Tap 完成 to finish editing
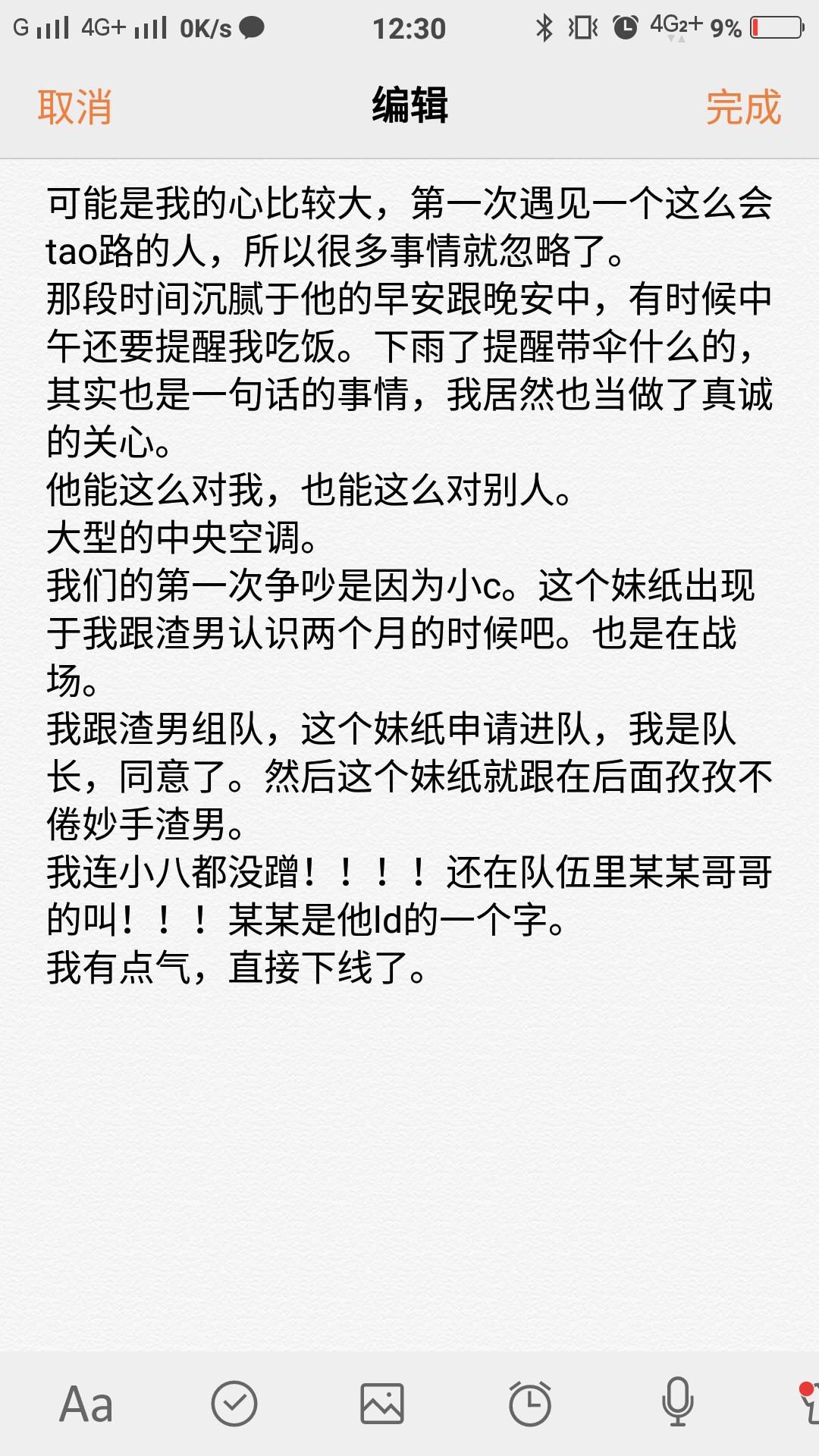The image size is (819, 1456). (x=743, y=106)
